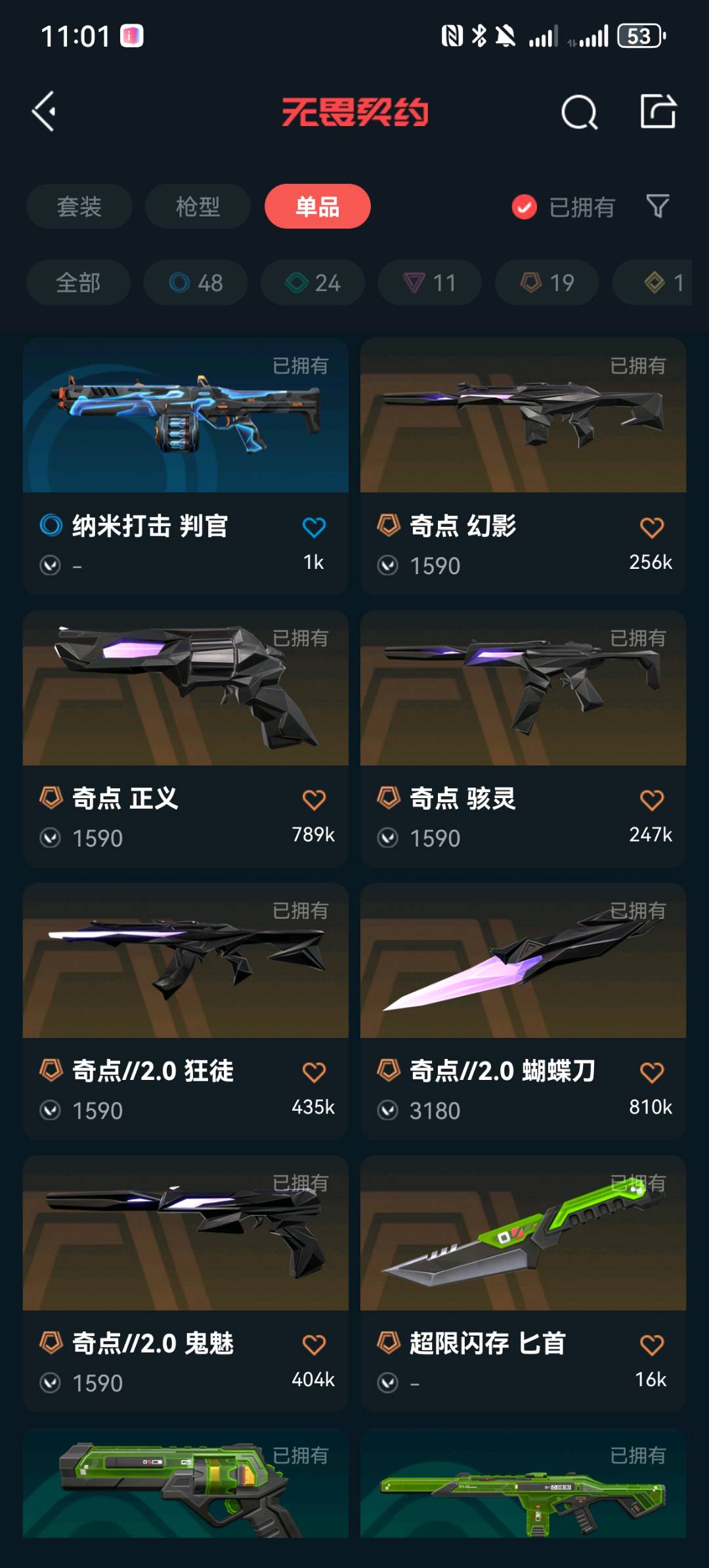
Task: Go back using the arrow icon
Action: pos(45,112)
